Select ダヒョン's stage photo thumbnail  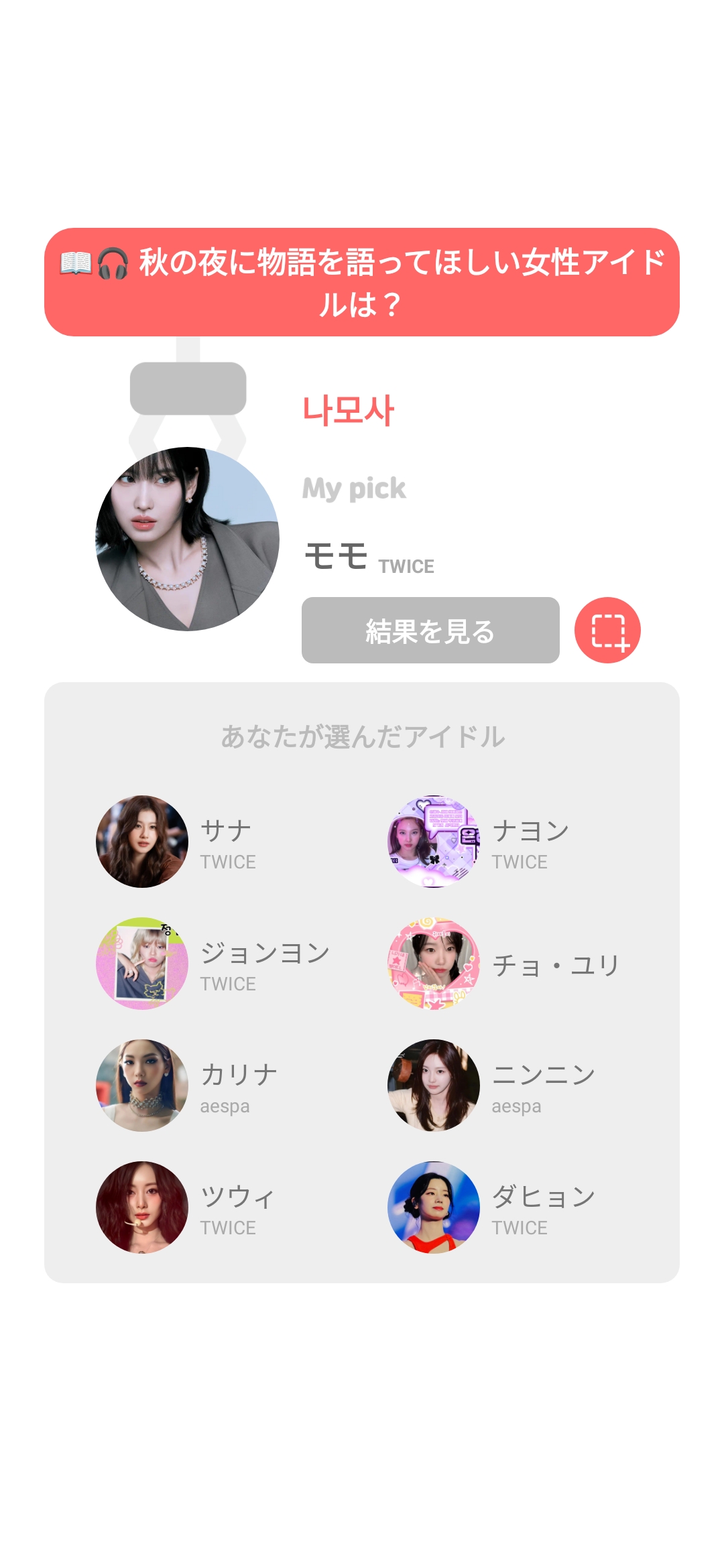pyautogui.click(x=434, y=1207)
